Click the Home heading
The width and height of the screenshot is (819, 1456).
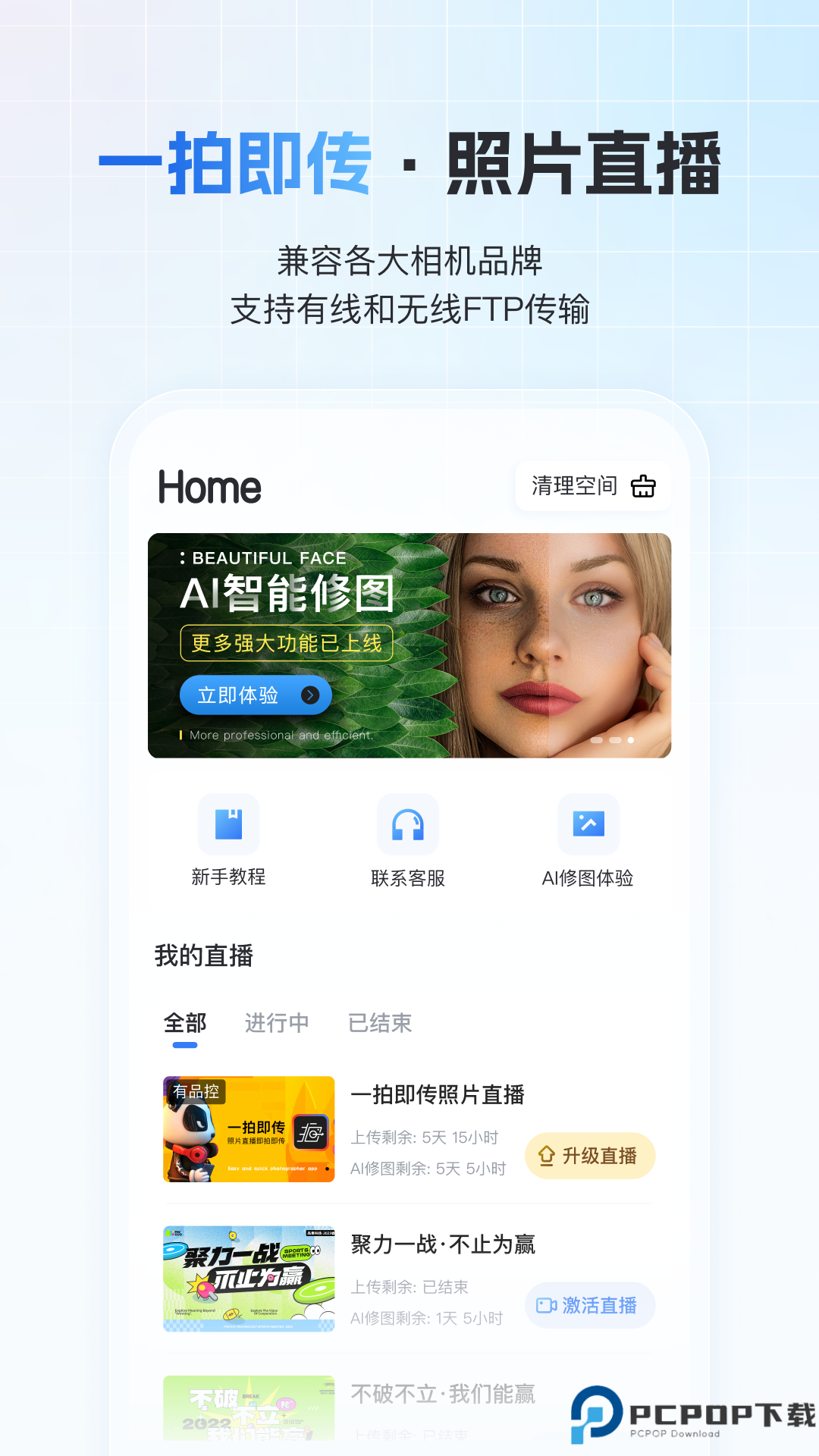(x=209, y=486)
